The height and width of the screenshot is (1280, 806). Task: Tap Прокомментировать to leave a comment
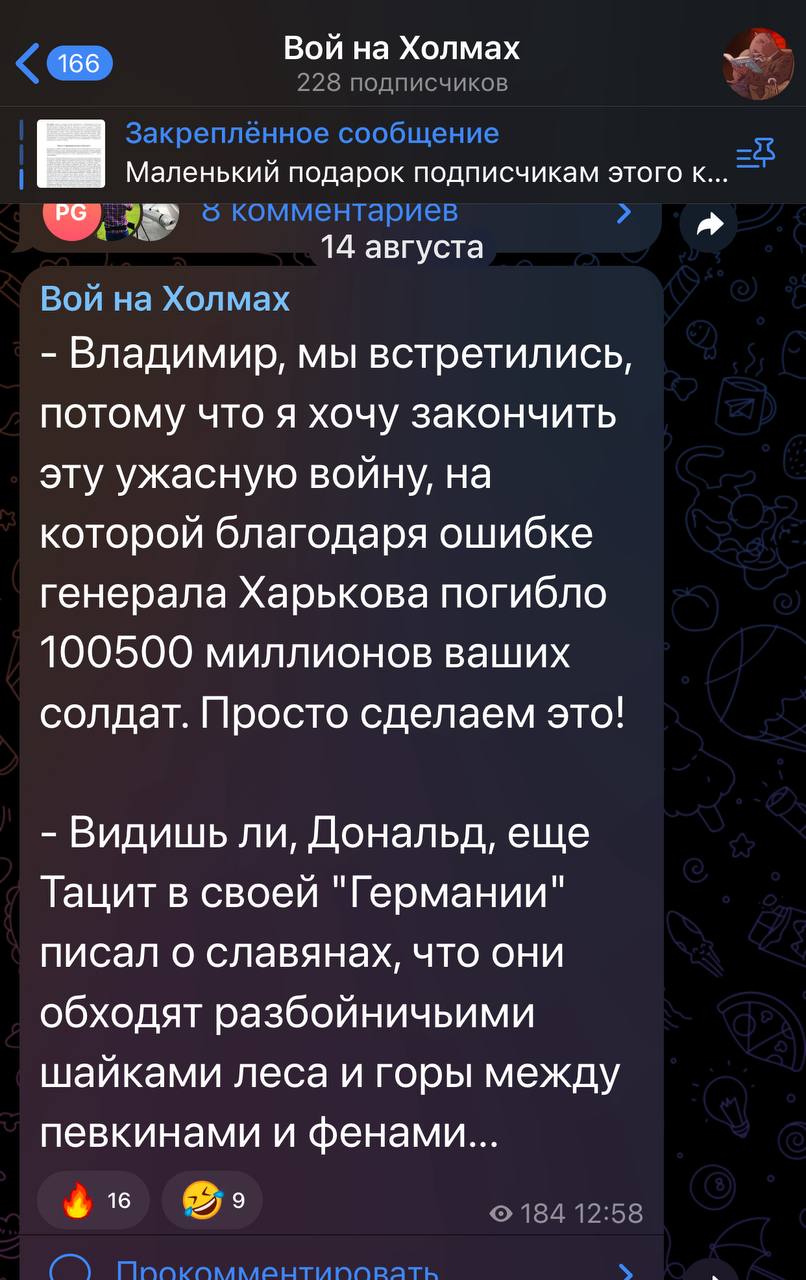(278, 1268)
